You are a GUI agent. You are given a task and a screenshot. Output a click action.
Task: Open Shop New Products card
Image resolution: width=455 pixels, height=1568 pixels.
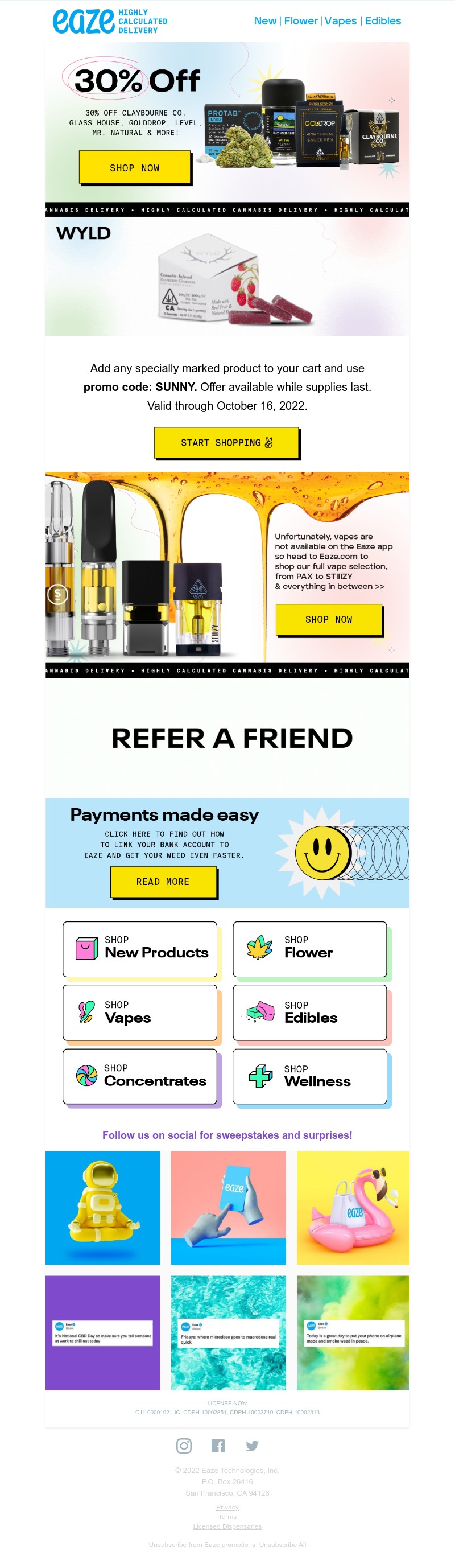[x=140, y=948]
